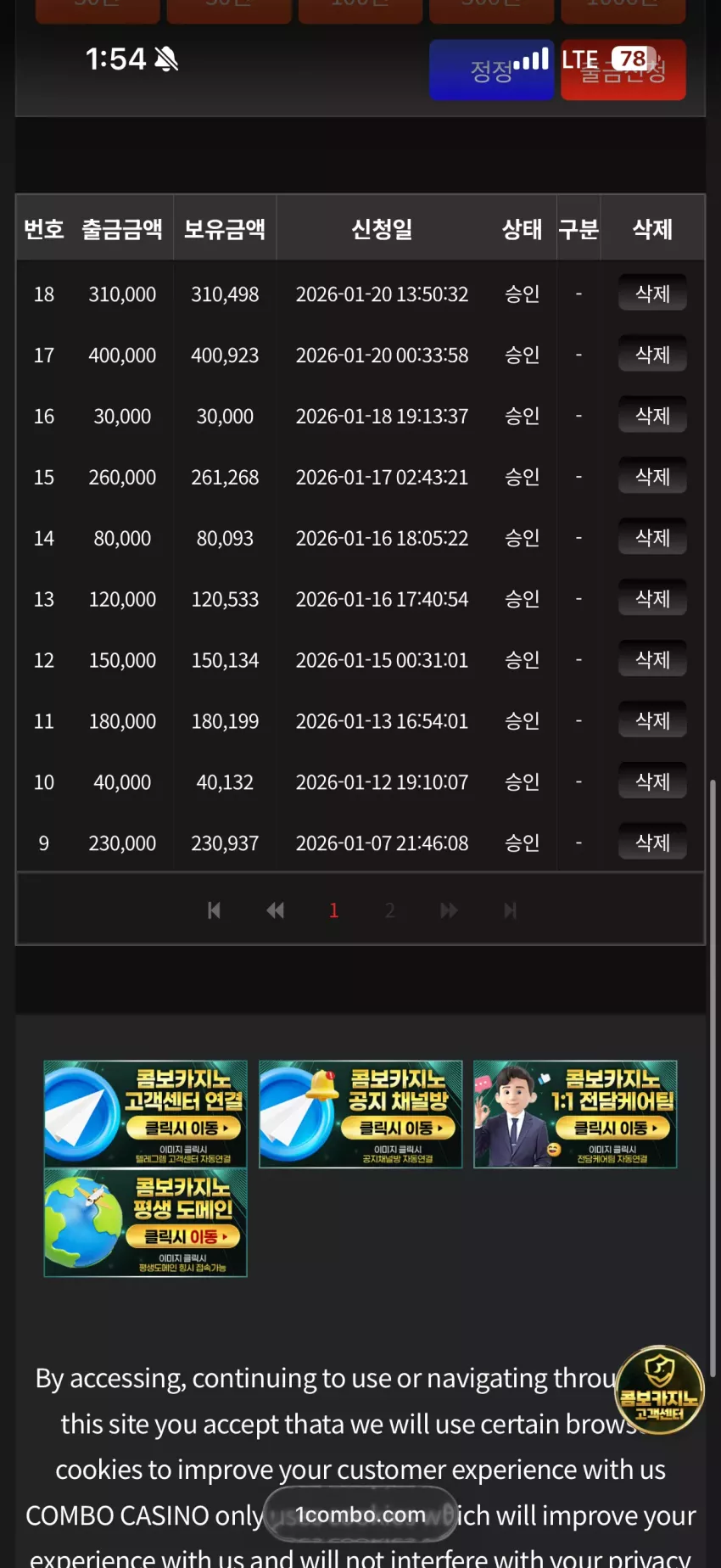Image resolution: width=721 pixels, height=1568 pixels.
Task: Delete withdrawal record number 18
Action: click(x=652, y=294)
